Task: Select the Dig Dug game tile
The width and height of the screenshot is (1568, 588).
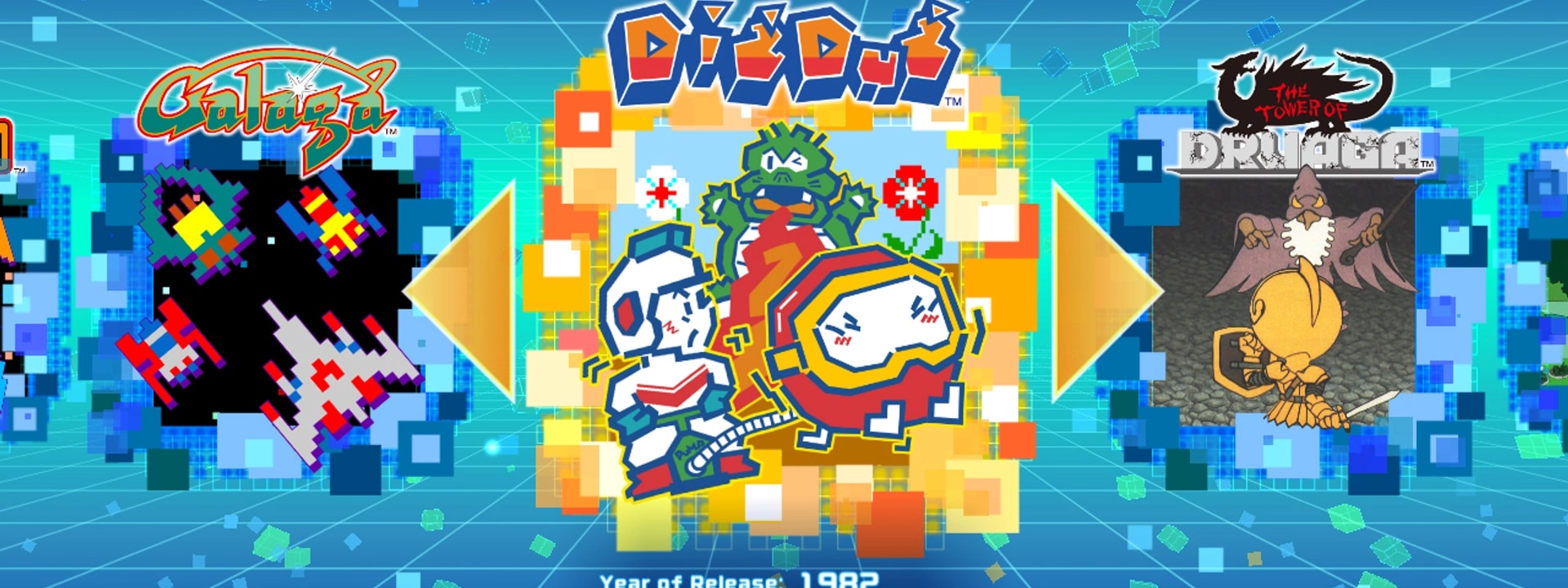Action: click(784, 310)
